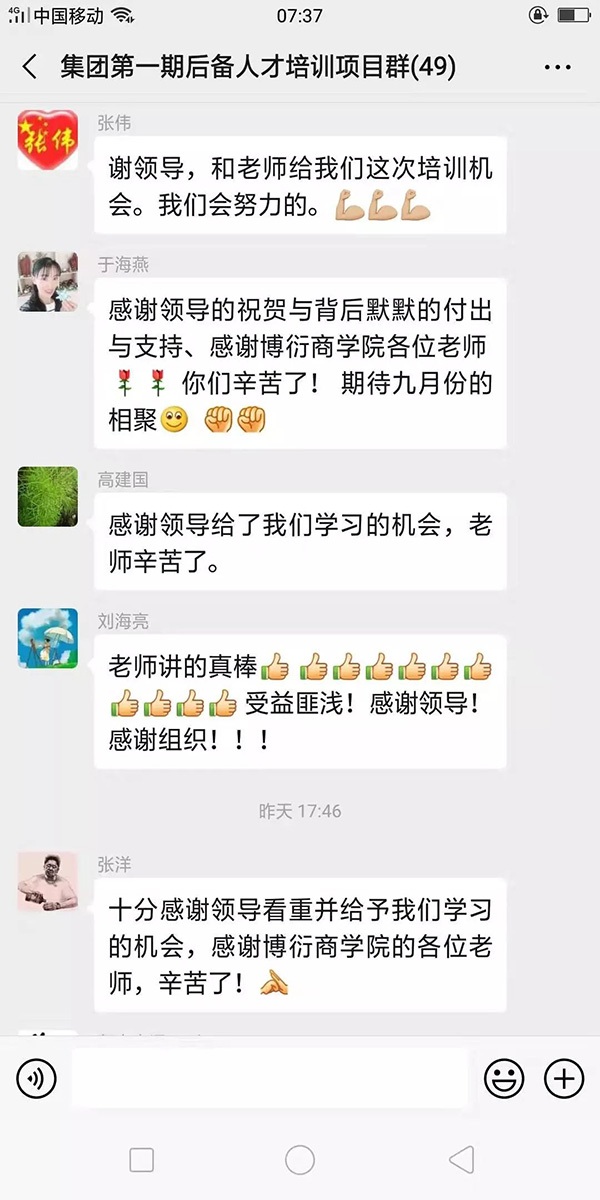Open 高建国's profile avatar
Image resolution: width=600 pixels, height=1200 pixels.
coord(47,497)
